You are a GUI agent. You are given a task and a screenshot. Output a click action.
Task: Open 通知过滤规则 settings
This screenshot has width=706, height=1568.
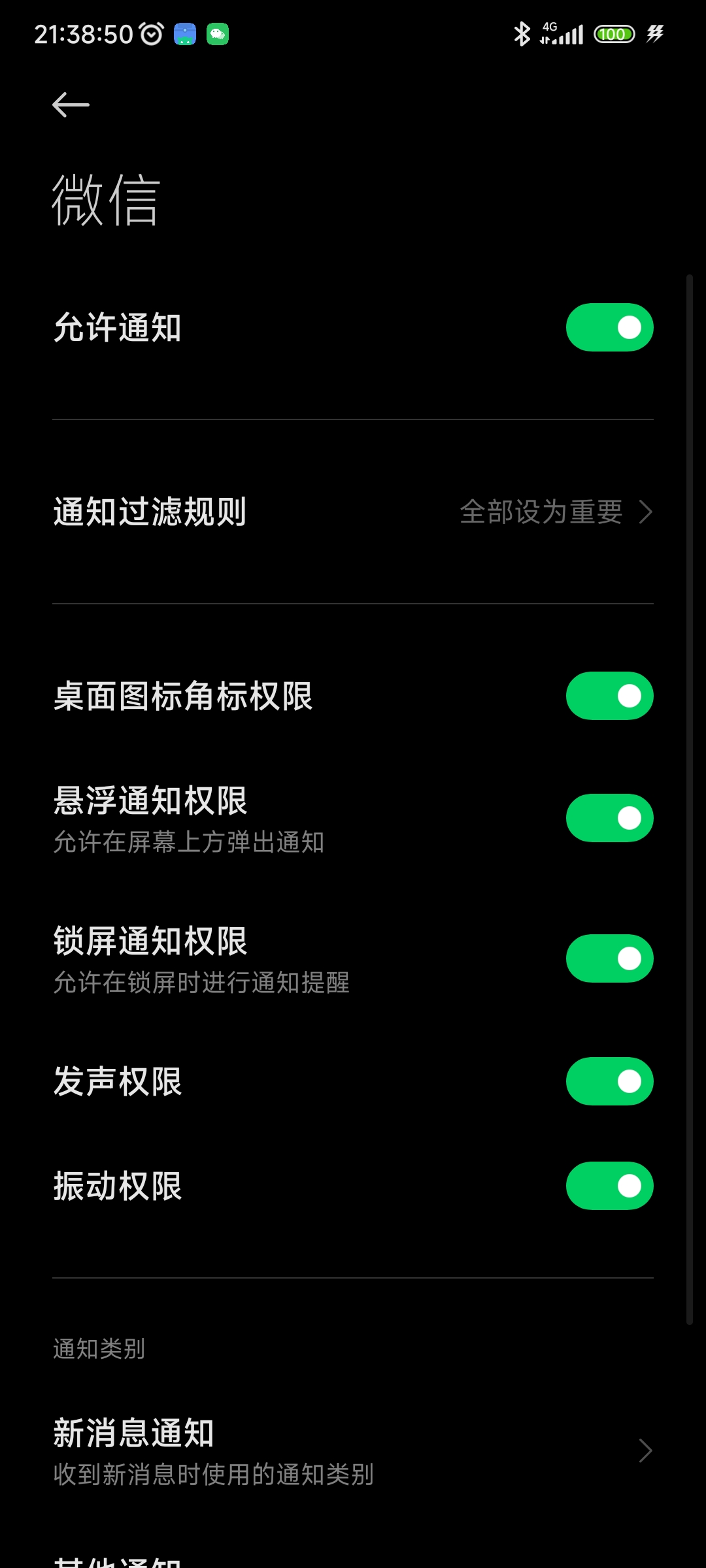(x=353, y=512)
